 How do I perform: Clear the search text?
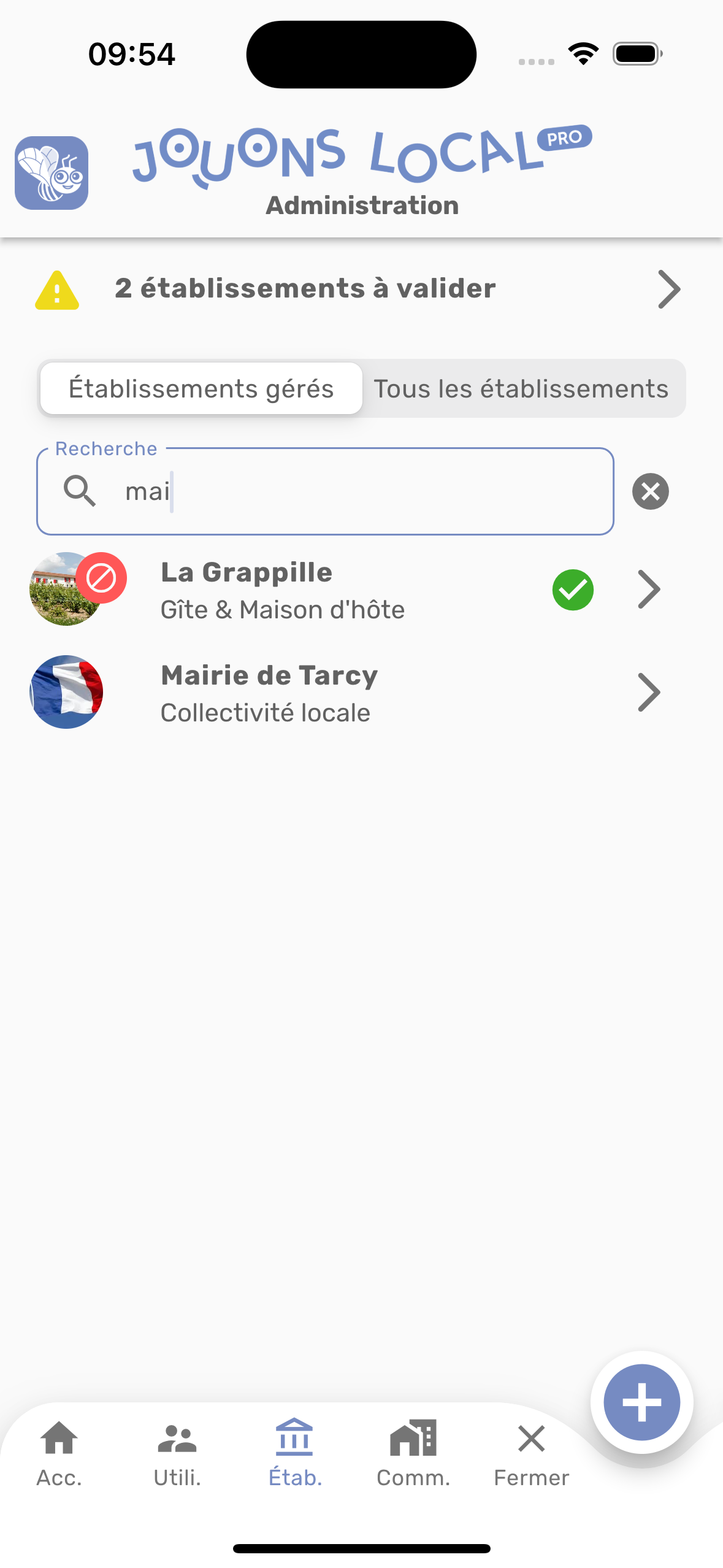point(650,491)
